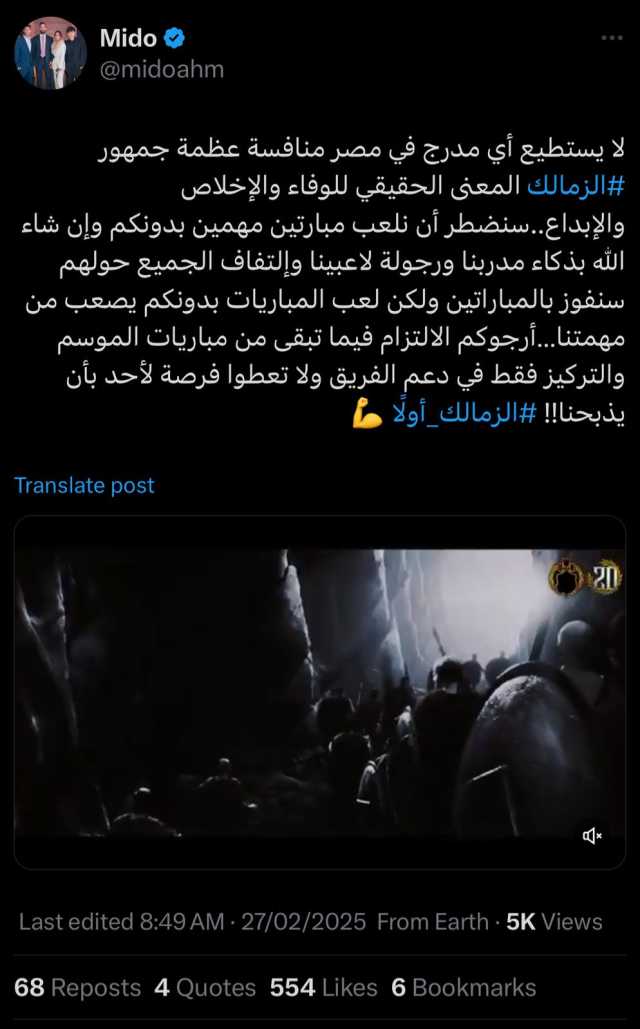Open the @midoahm profile handle
Screen dimensions: 640x1029
pos(161,69)
